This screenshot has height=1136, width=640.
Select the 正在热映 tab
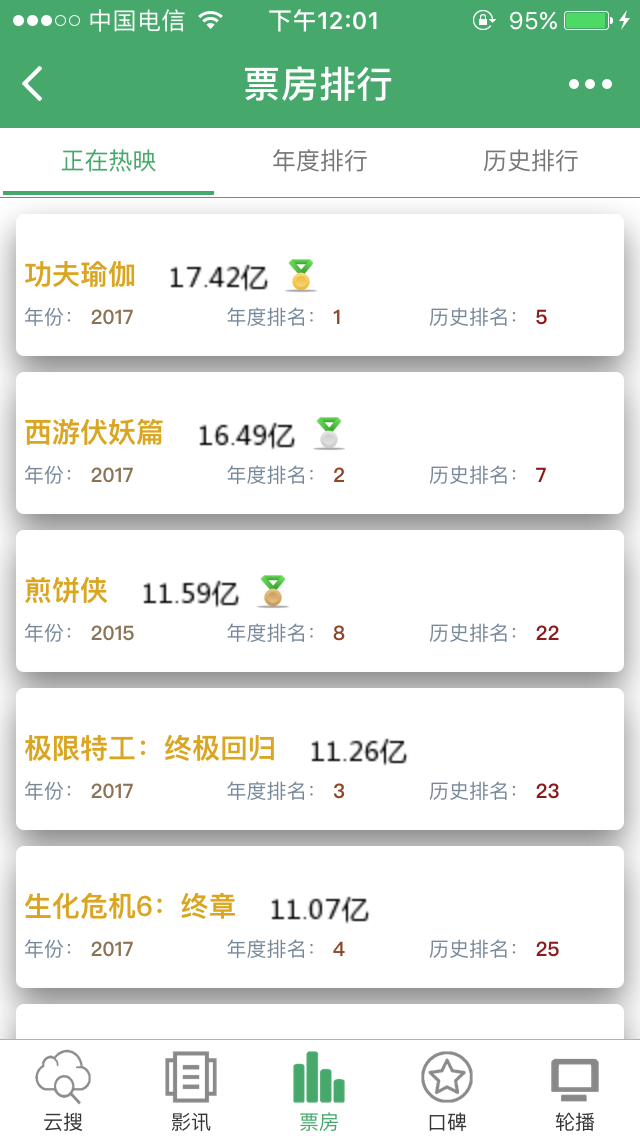click(x=109, y=161)
